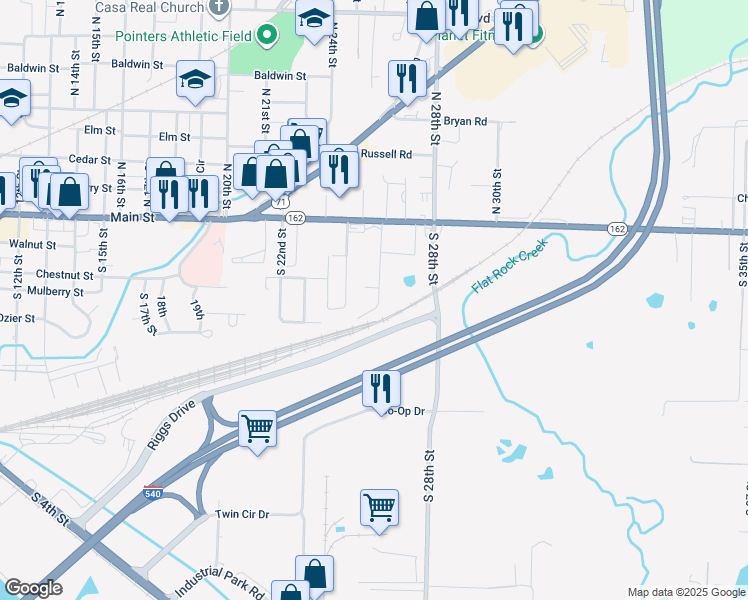Tap the Pointers Athletic Field place pin
Image resolution: width=748 pixels, height=600 pixels.
[x=267, y=35]
